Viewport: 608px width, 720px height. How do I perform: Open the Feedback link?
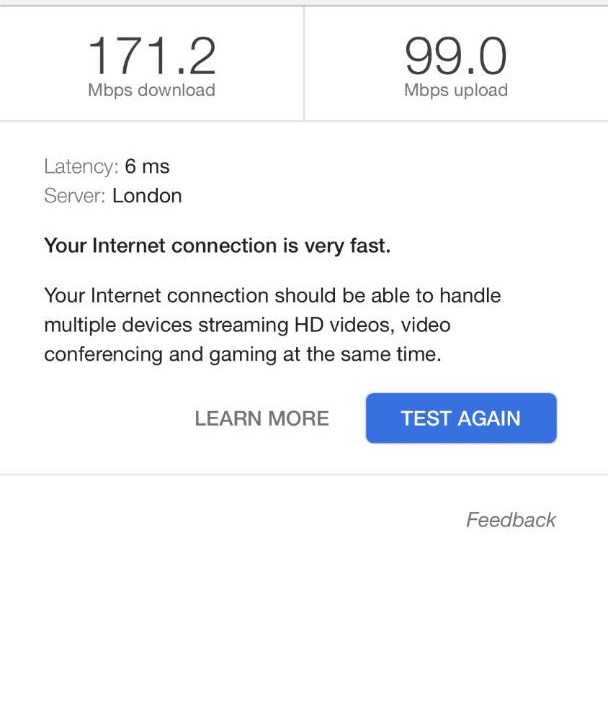(510, 520)
